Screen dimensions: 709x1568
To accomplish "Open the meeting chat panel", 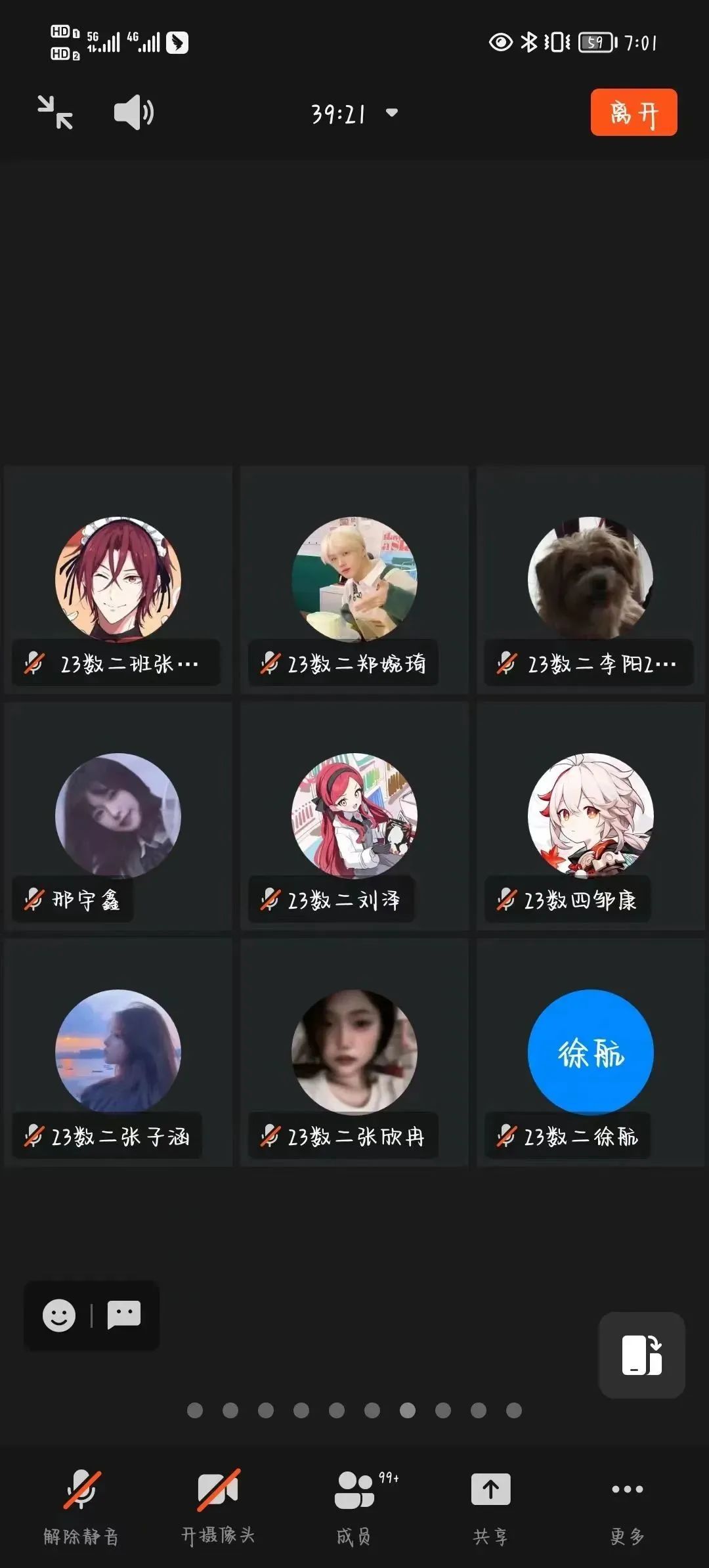I will 124,1315.
